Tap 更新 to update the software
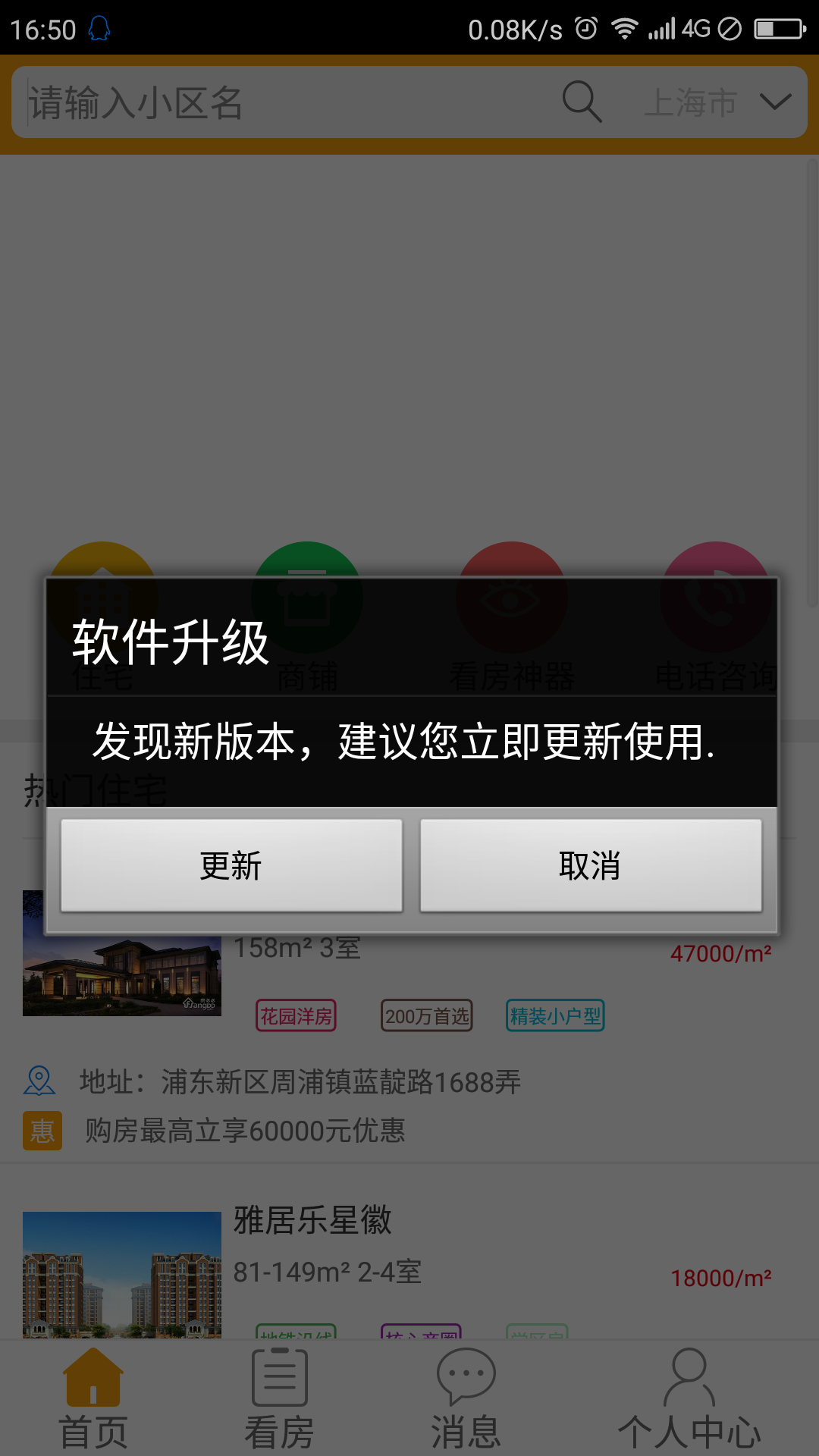819x1456 pixels. (231, 865)
